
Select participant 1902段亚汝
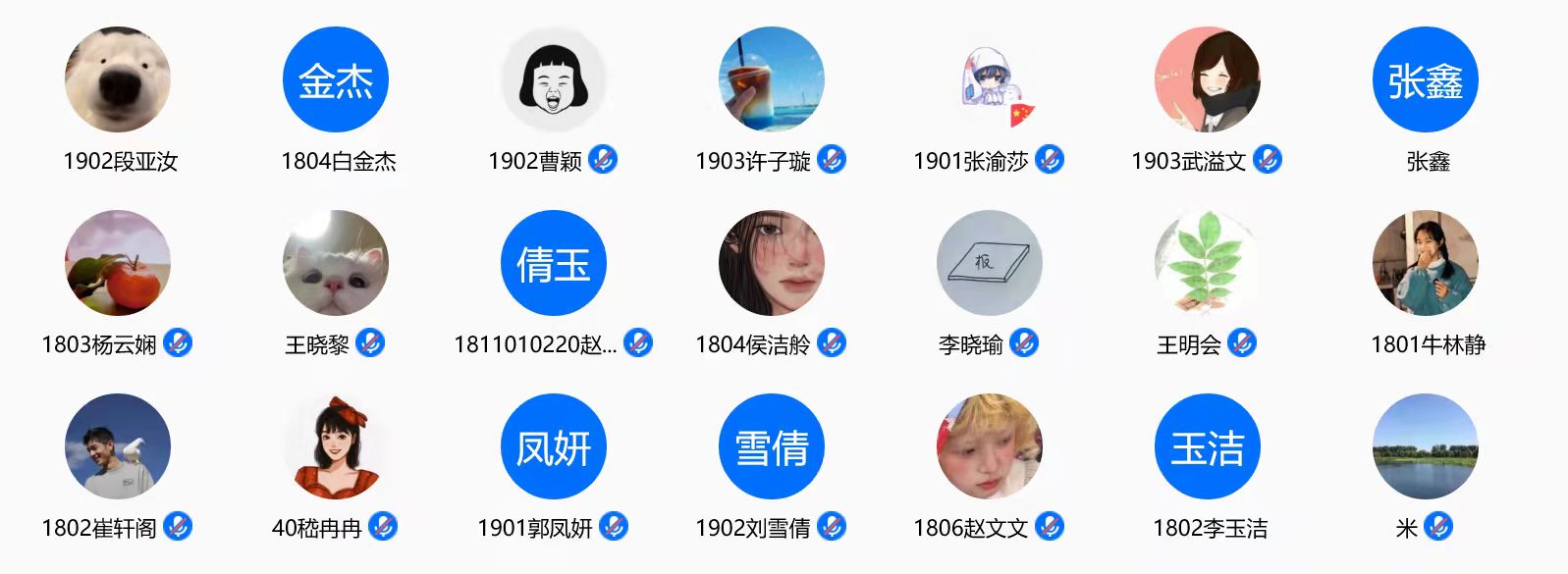point(118,80)
